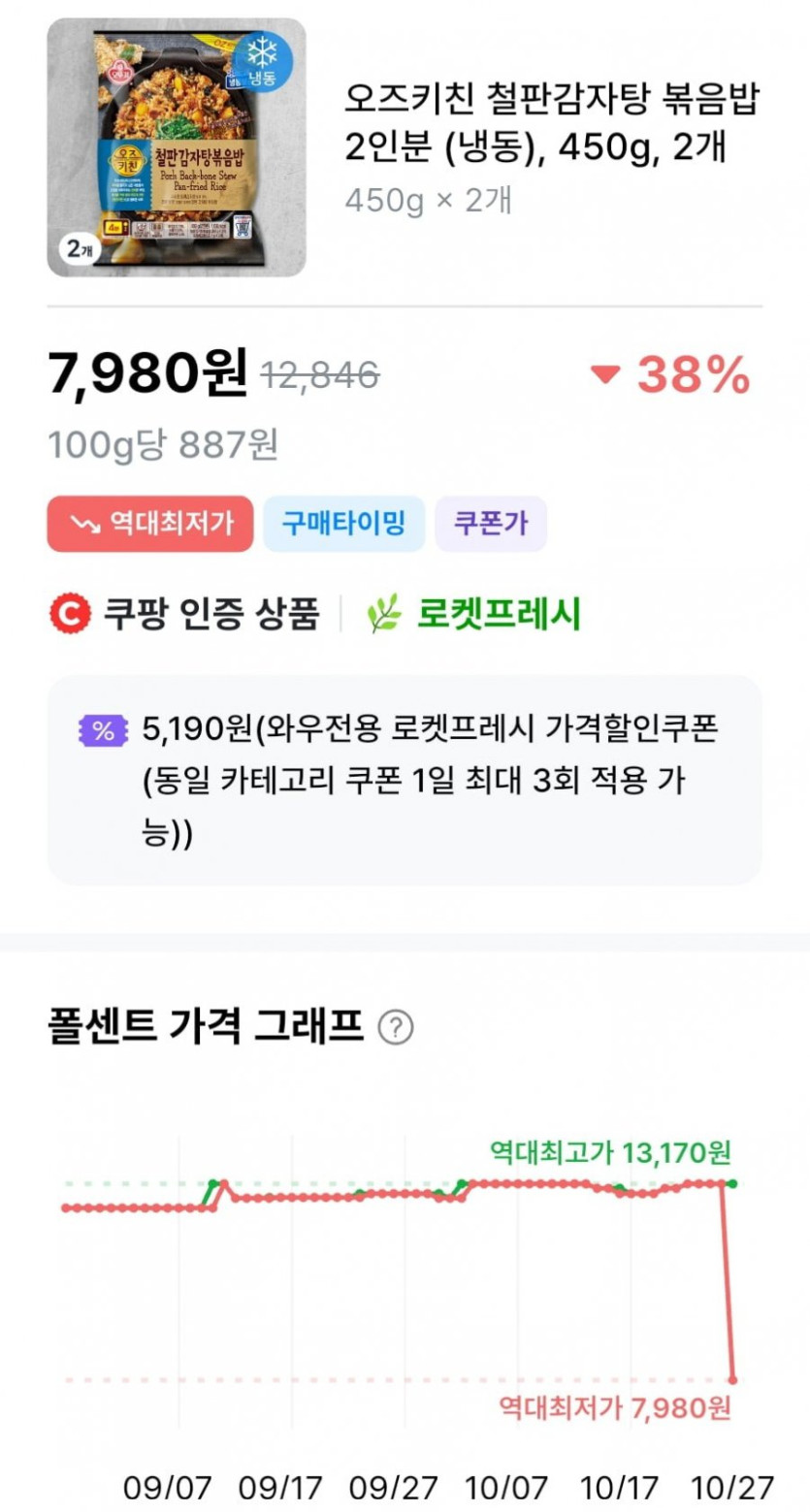810x1512 pixels.
Task: Select the 쿠폰가 chip
Action: [x=491, y=524]
